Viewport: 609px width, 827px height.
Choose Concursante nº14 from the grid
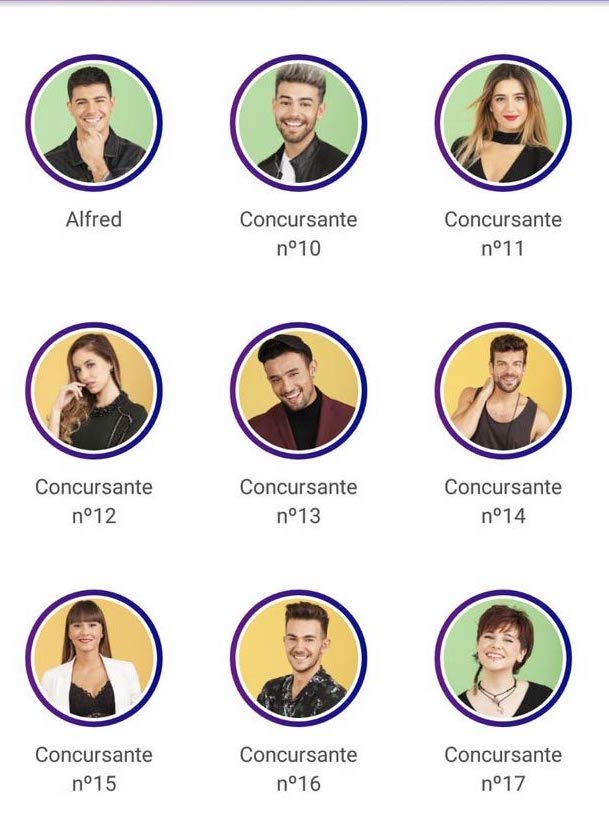coord(503,390)
